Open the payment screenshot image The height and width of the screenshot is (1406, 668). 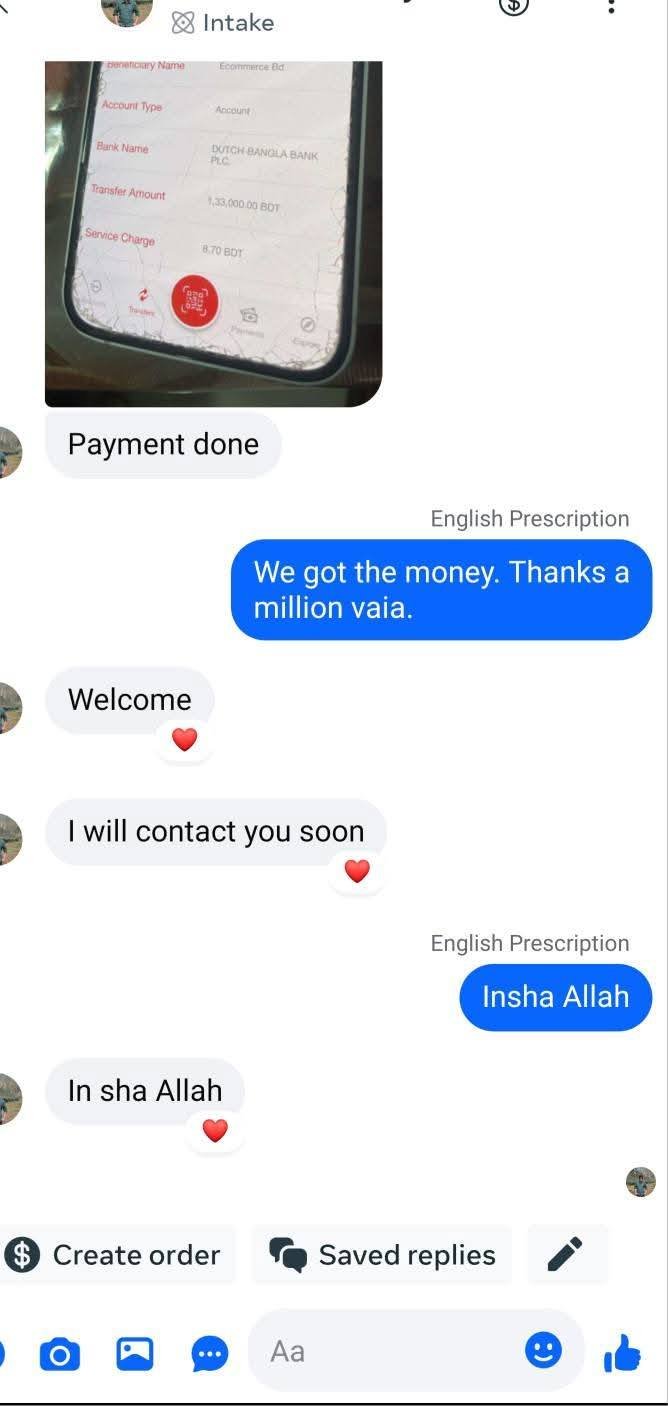[x=213, y=232]
